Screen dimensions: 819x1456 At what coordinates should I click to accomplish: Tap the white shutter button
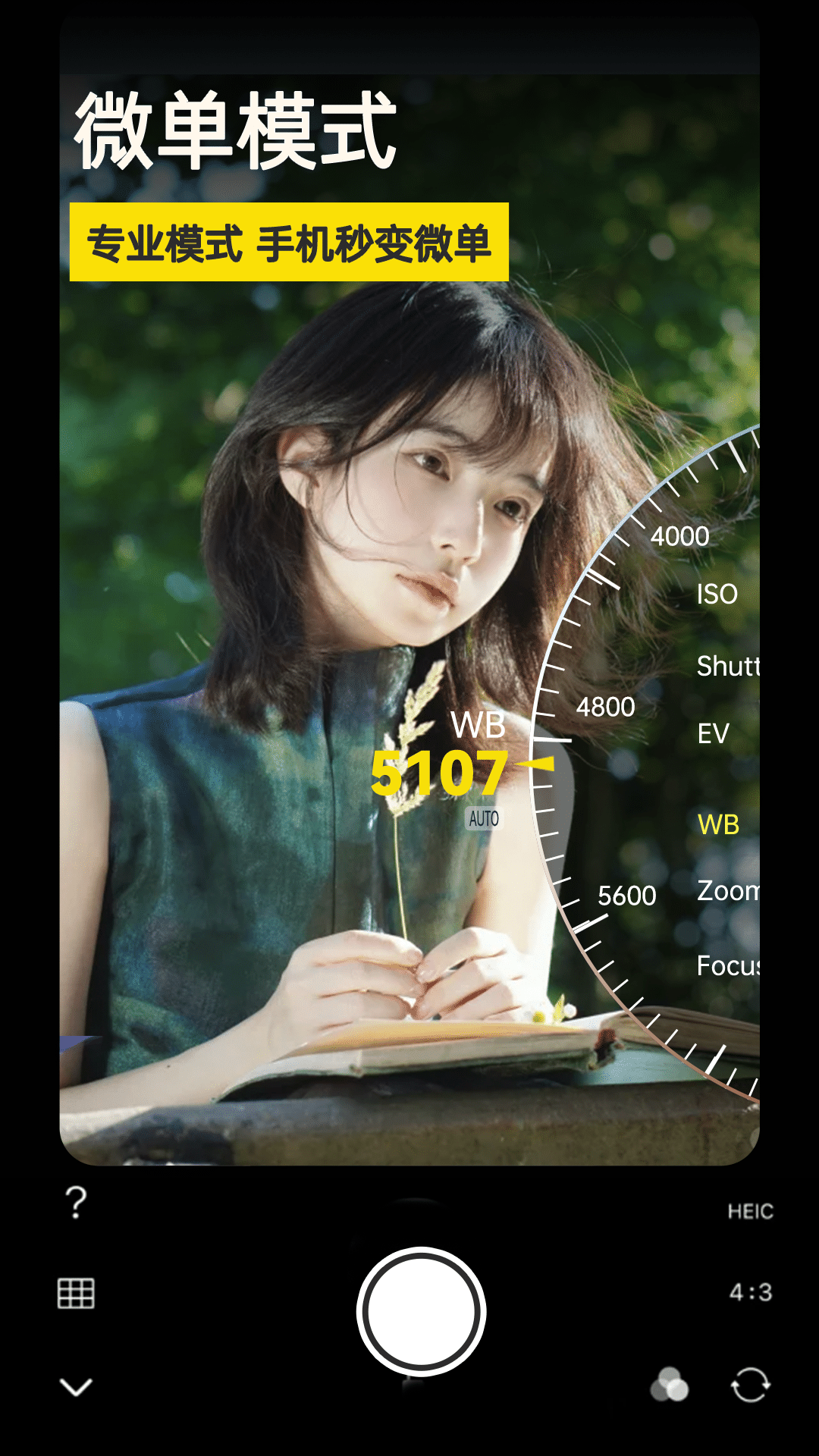coord(421,1312)
